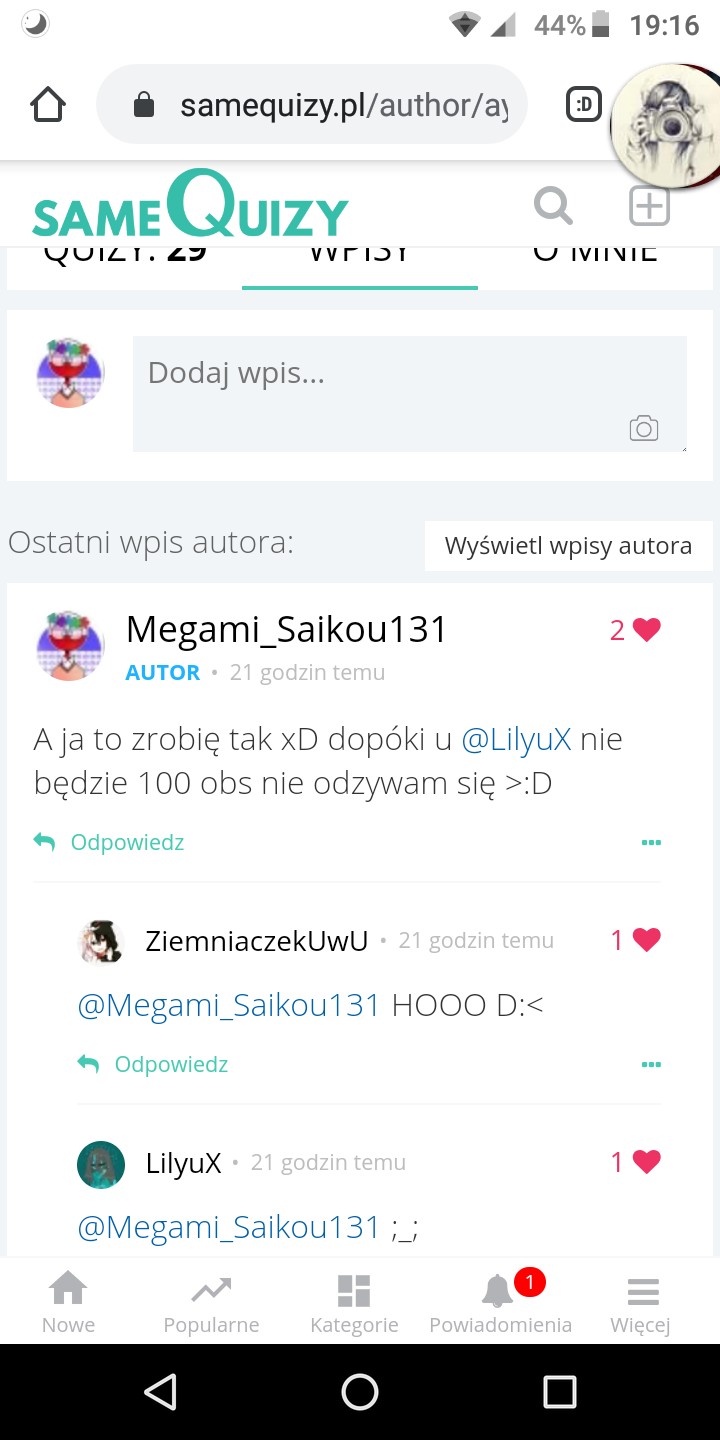
Task: Open options menu on Megami_Saikou131's post
Action: tap(651, 842)
